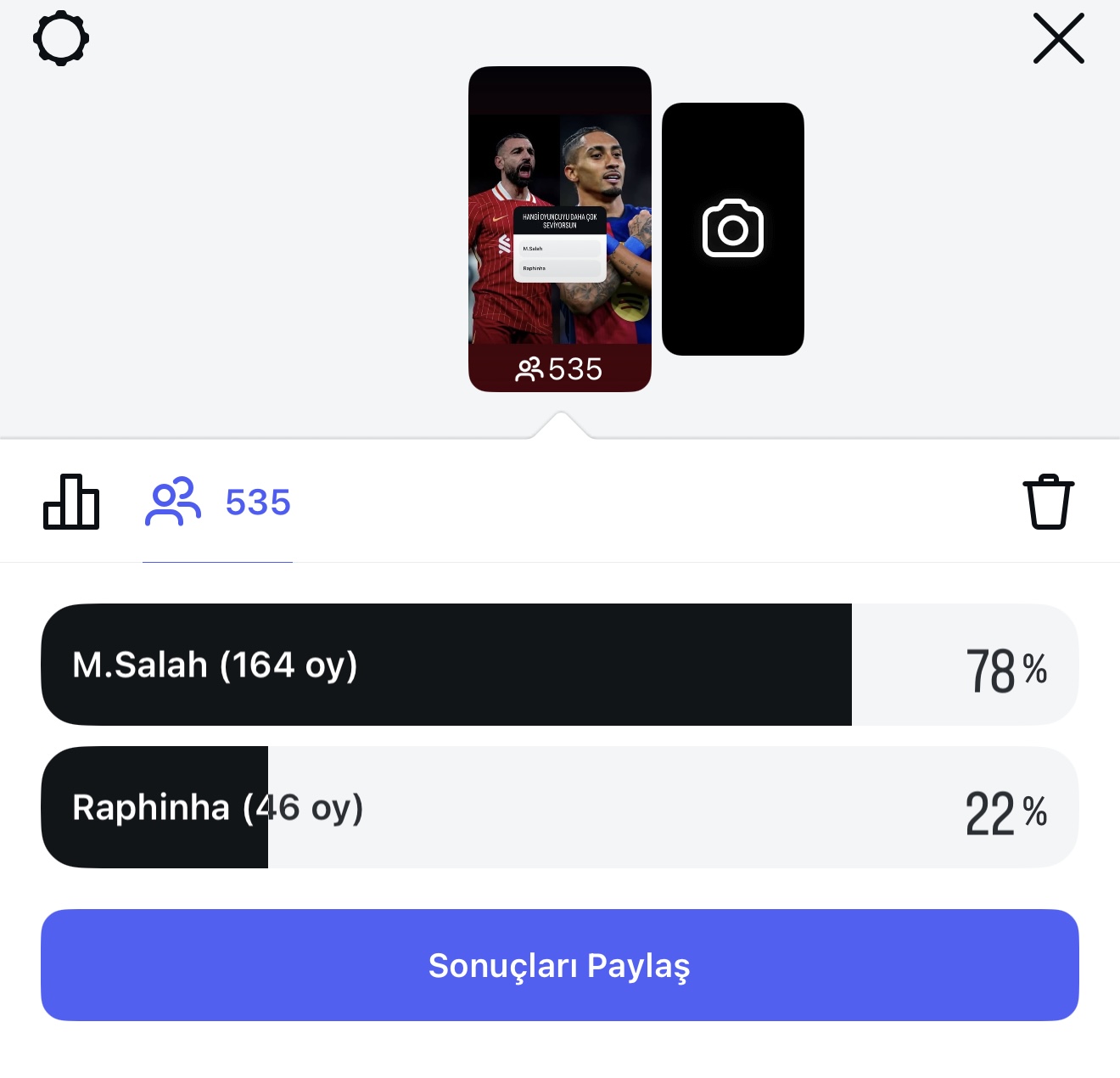
Task: Delete this story with the trash icon
Action: (1048, 502)
